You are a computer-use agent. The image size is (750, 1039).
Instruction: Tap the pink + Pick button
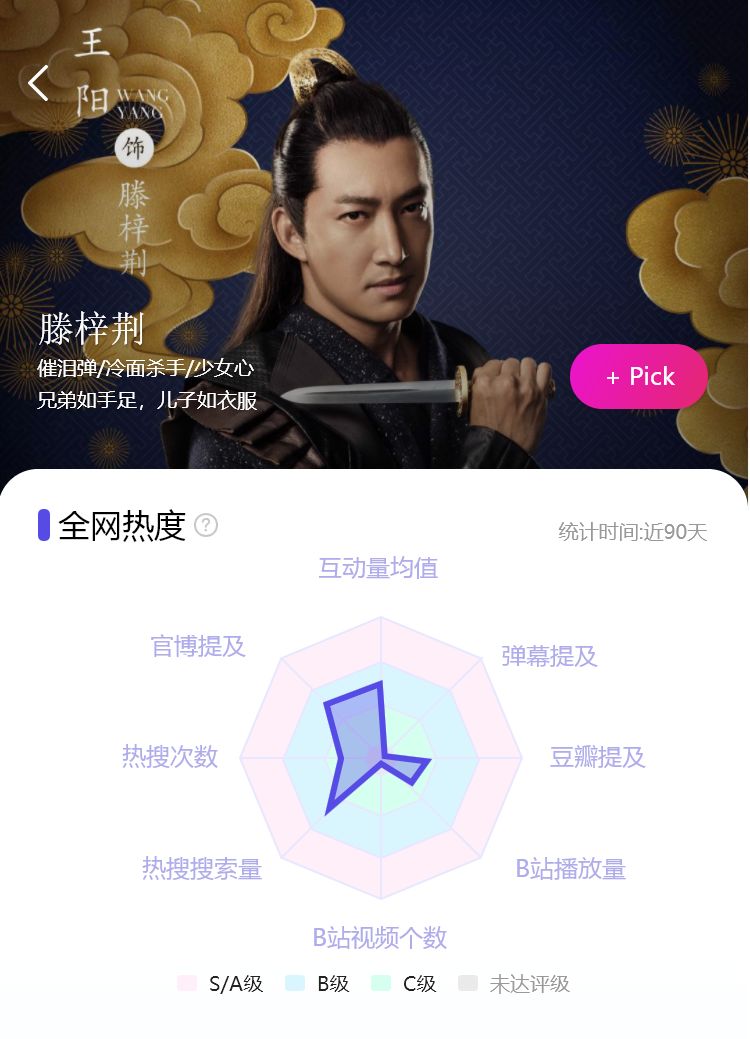(639, 377)
